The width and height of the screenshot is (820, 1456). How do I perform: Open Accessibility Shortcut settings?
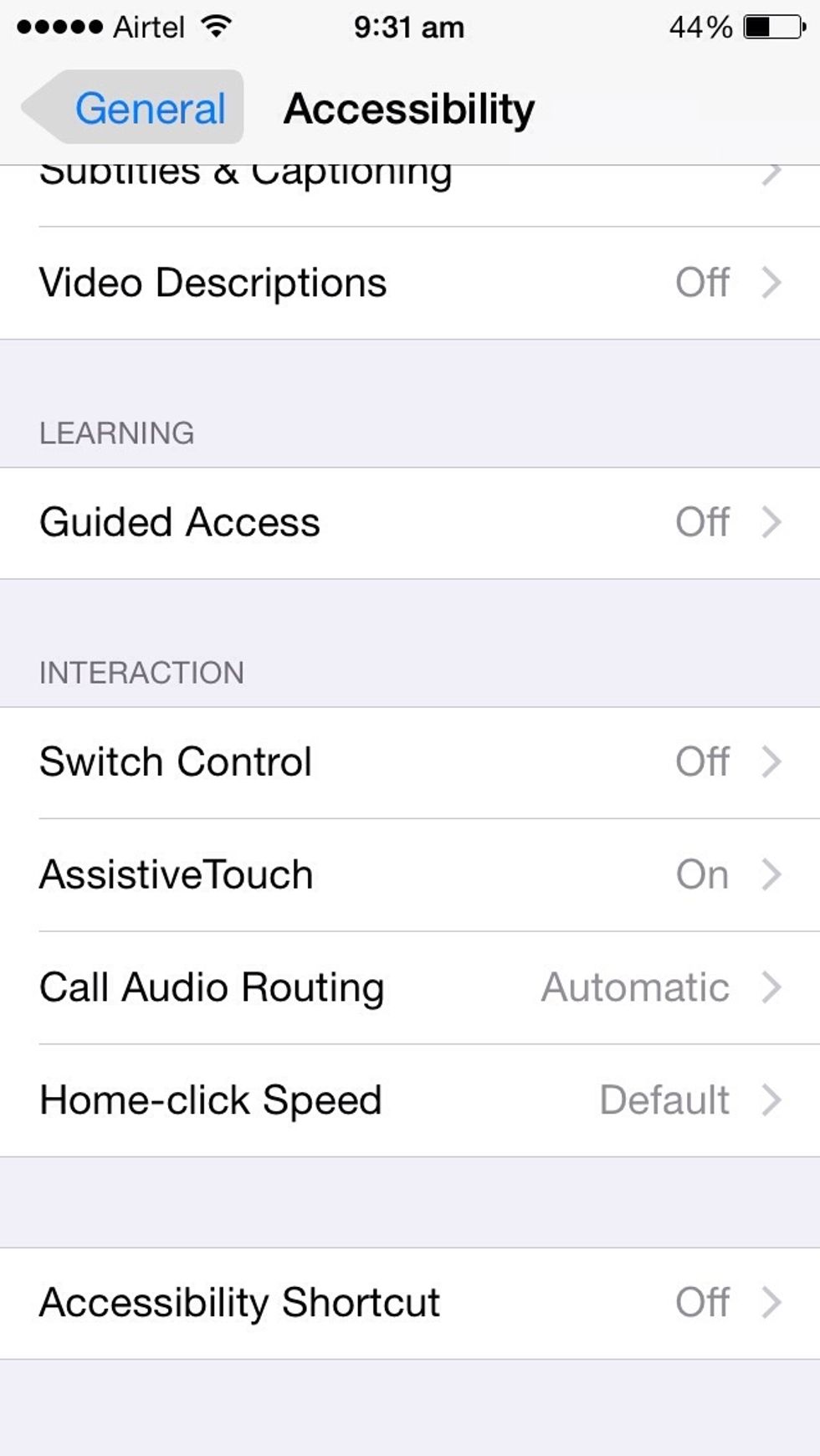(x=410, y=1302)
